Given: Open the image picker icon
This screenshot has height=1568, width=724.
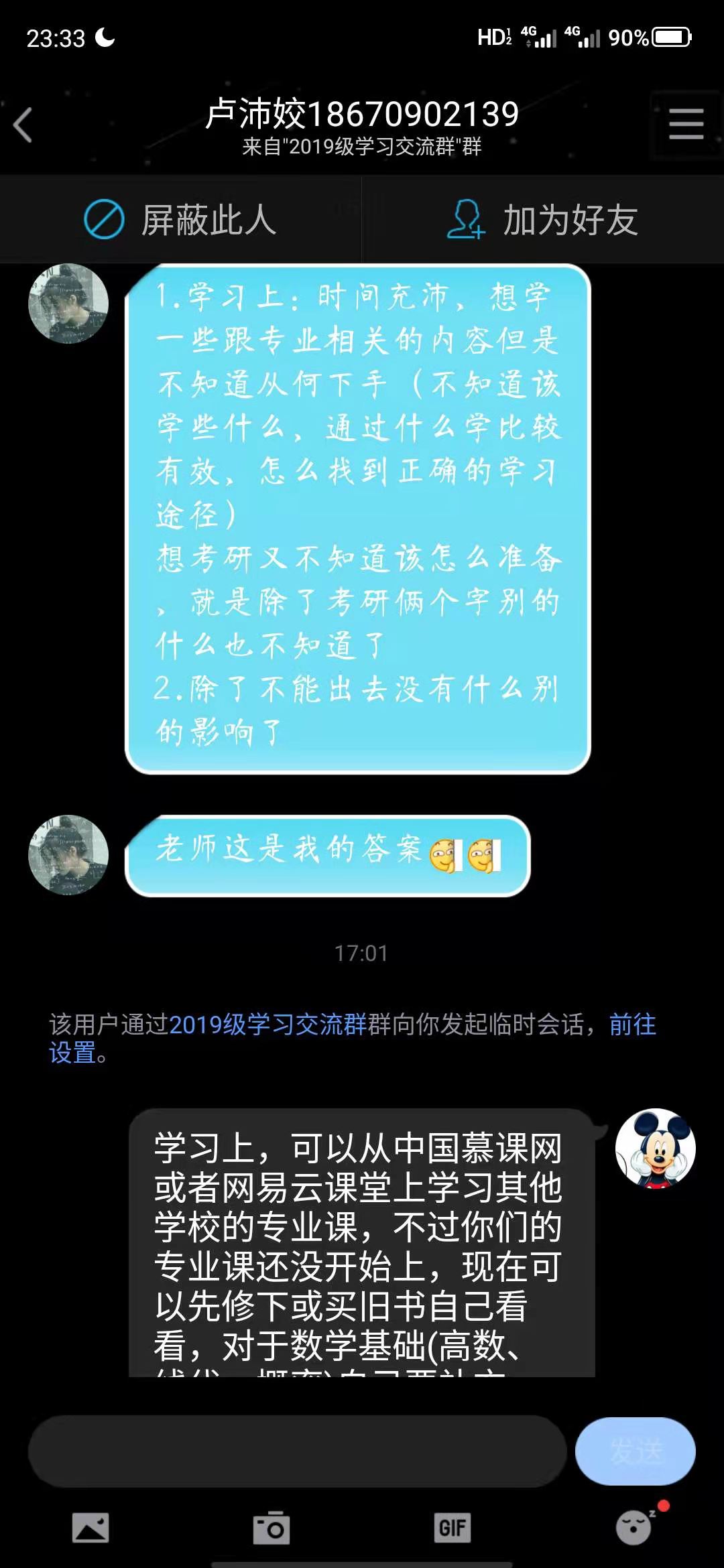Looking at the screenshot, I should coord(90,1528).
